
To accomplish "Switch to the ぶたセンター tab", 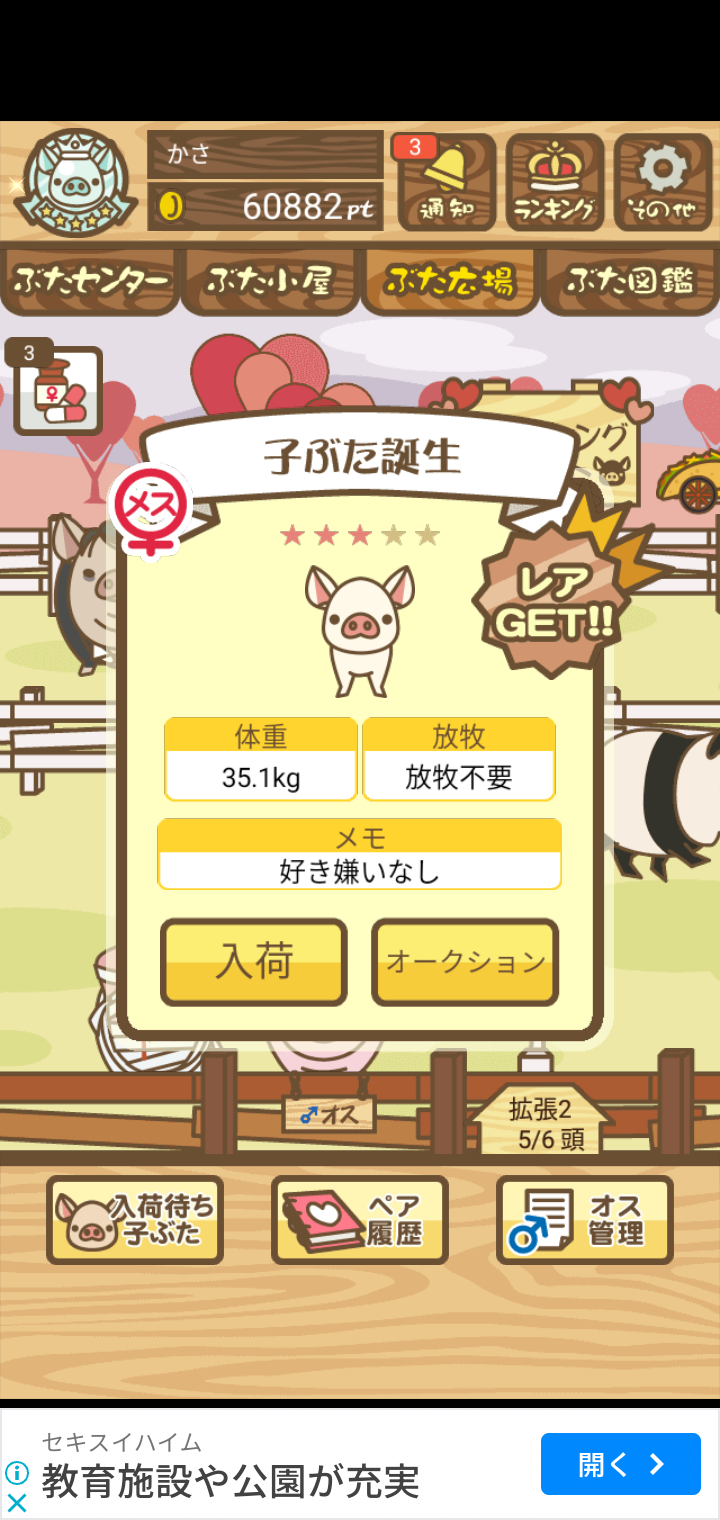I will click(90, 281).
